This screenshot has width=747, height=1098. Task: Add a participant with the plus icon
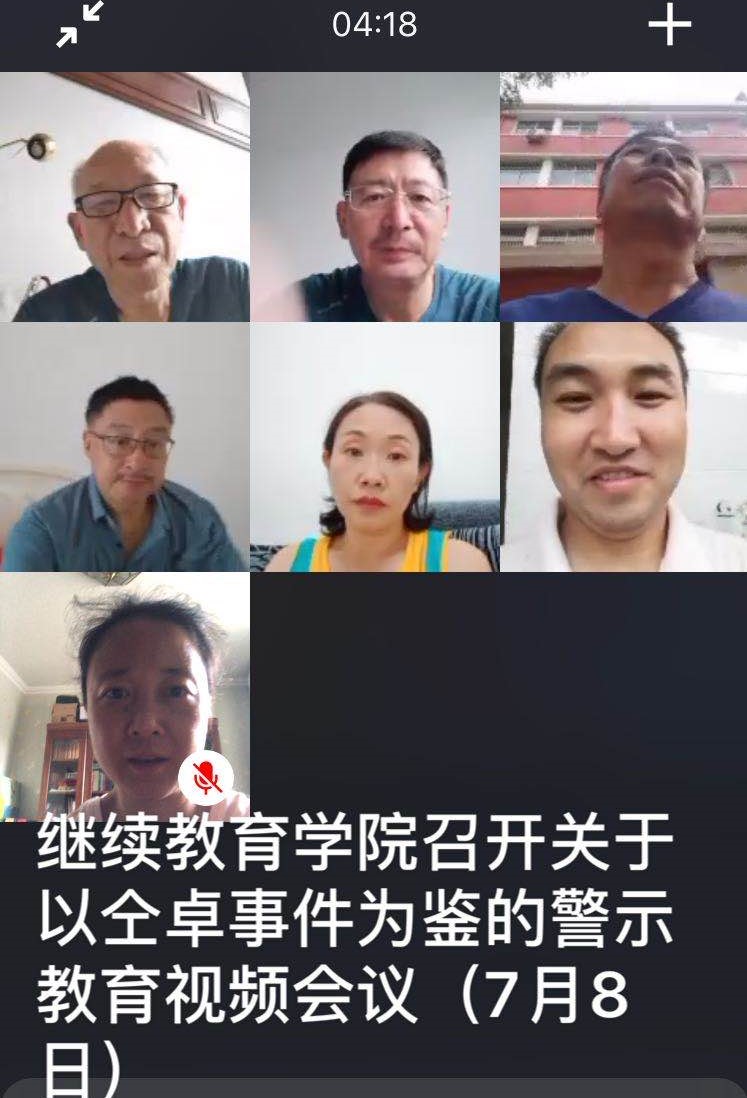pos(669,25)
